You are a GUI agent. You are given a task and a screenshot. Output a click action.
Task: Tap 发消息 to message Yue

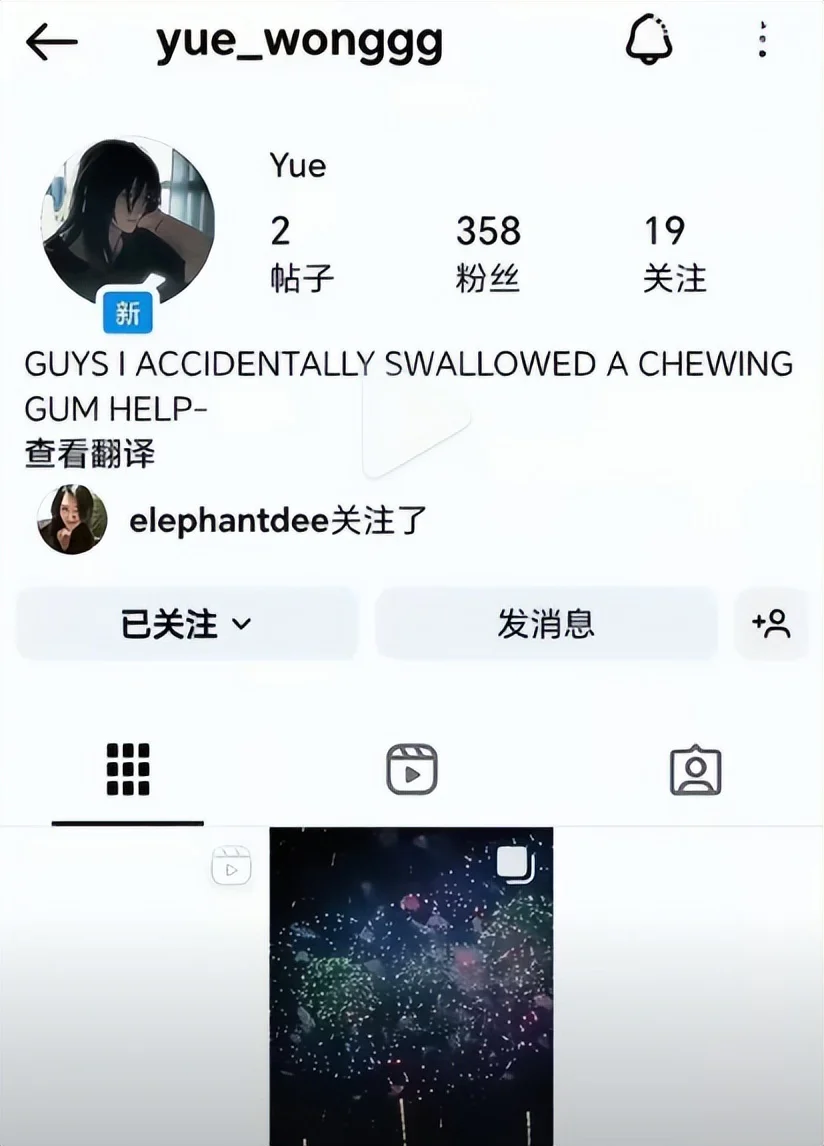[546, 624]
